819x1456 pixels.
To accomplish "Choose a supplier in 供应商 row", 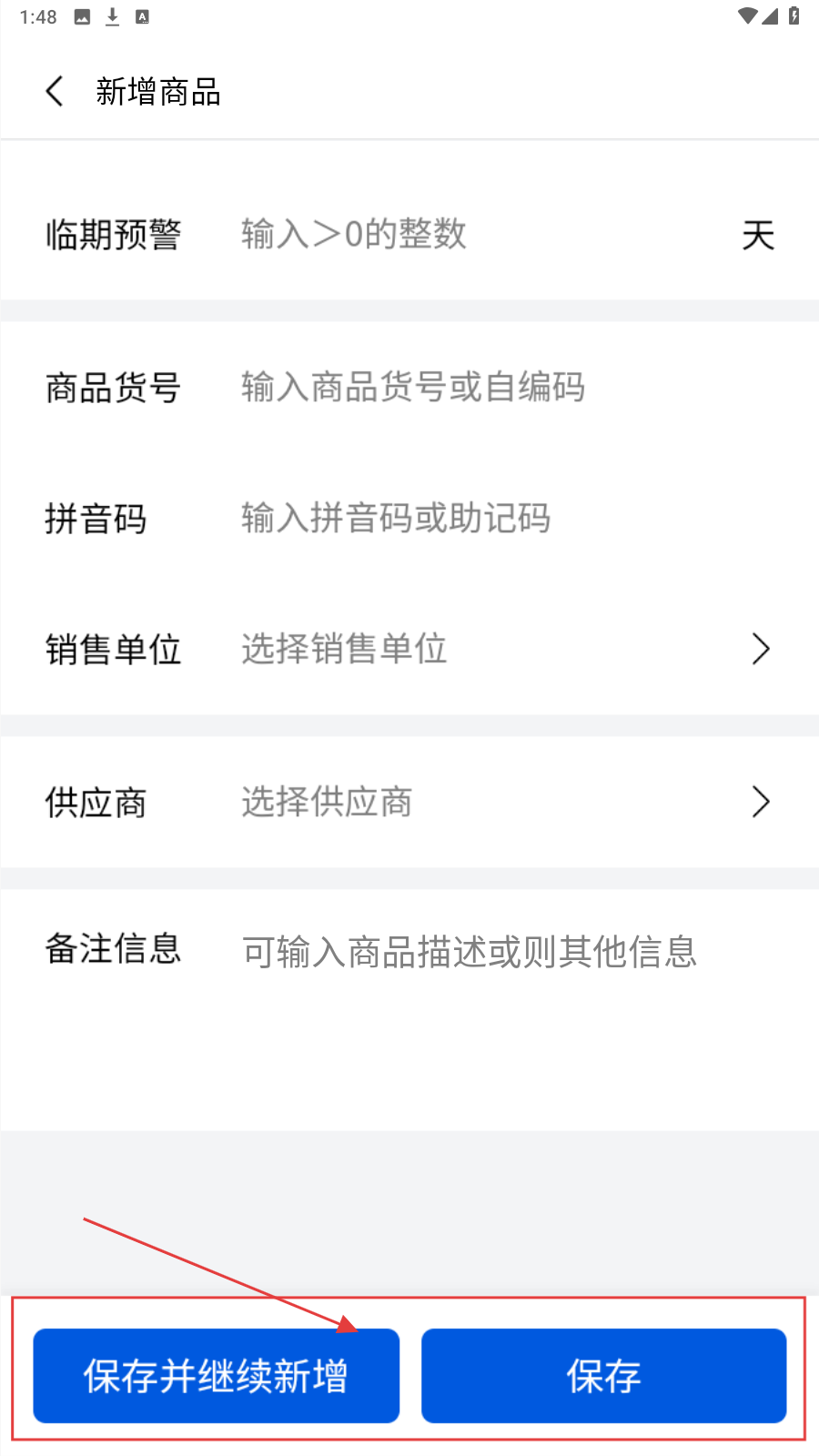I will 491,803.
